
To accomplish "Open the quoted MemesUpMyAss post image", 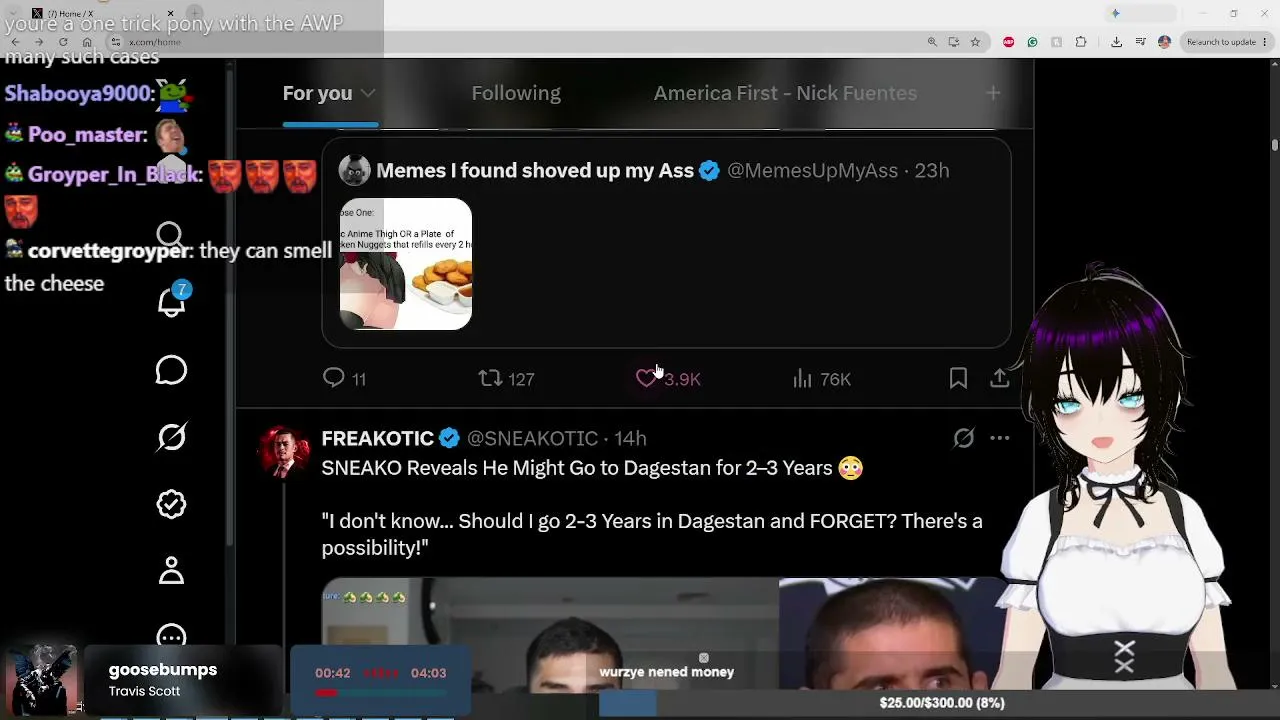I will click(x=406, y=264).
